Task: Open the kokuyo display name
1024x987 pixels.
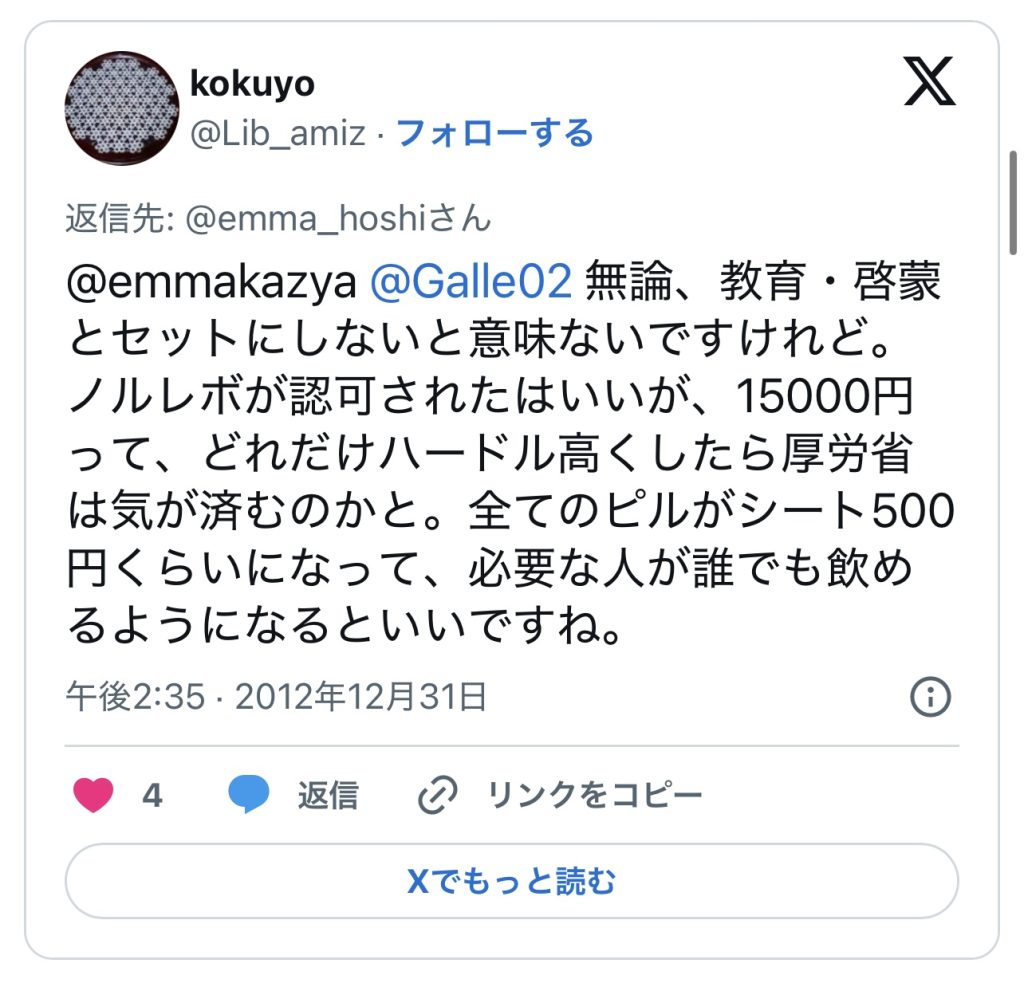Action: coord(252,84)
